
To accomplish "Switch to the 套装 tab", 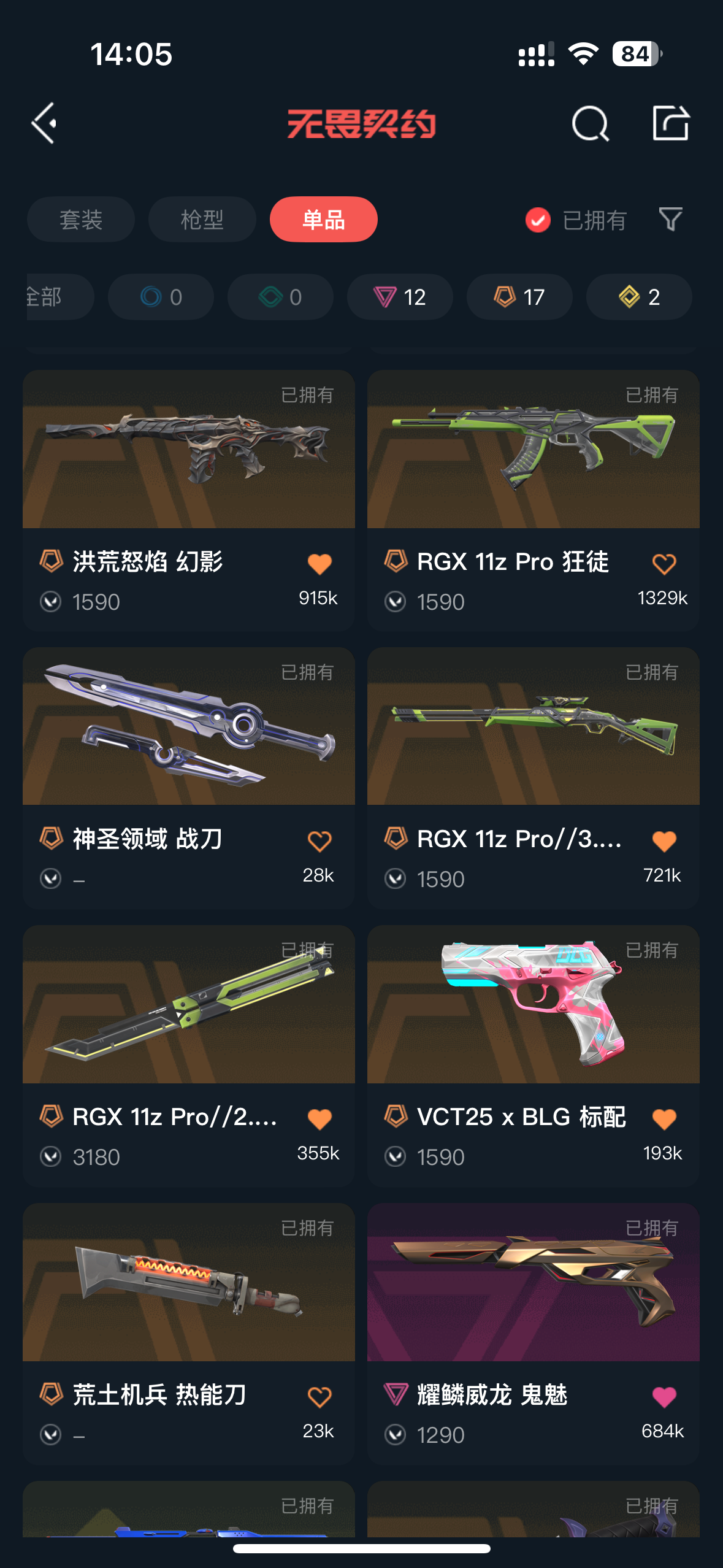I will pyautogui.click(x=81, y=220).
